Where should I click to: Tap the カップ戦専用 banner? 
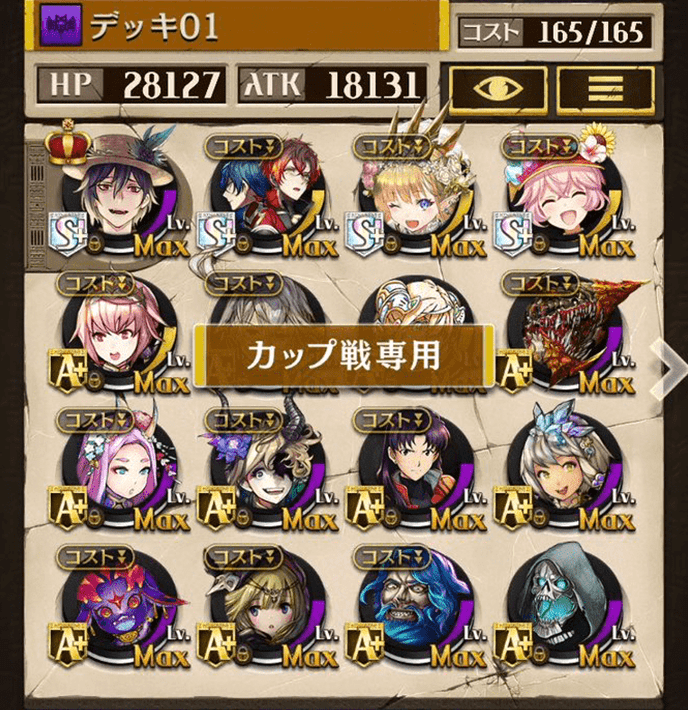pos(344,355)
